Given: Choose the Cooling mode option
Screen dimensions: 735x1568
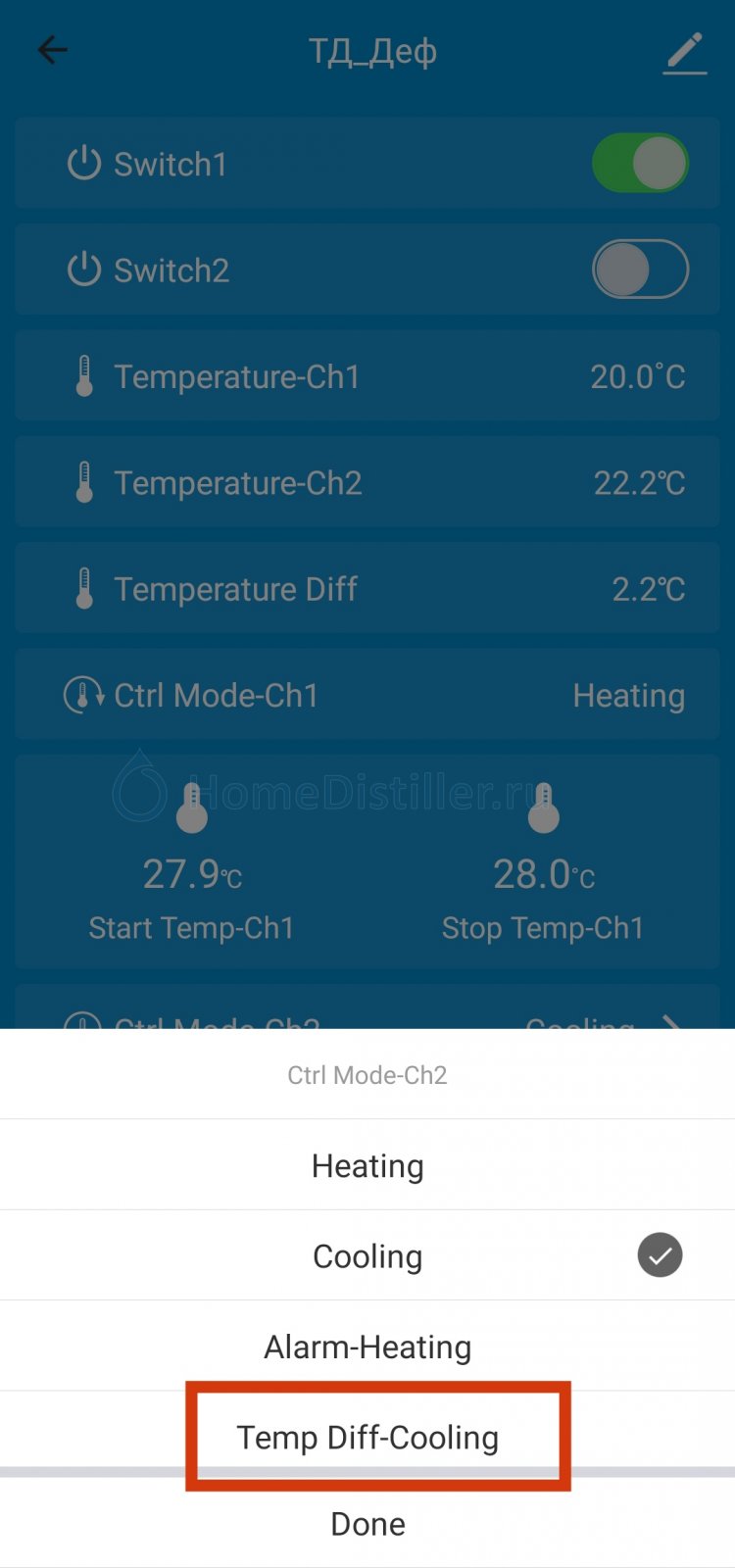Looking at the screenshot, I should point(367,1255).
